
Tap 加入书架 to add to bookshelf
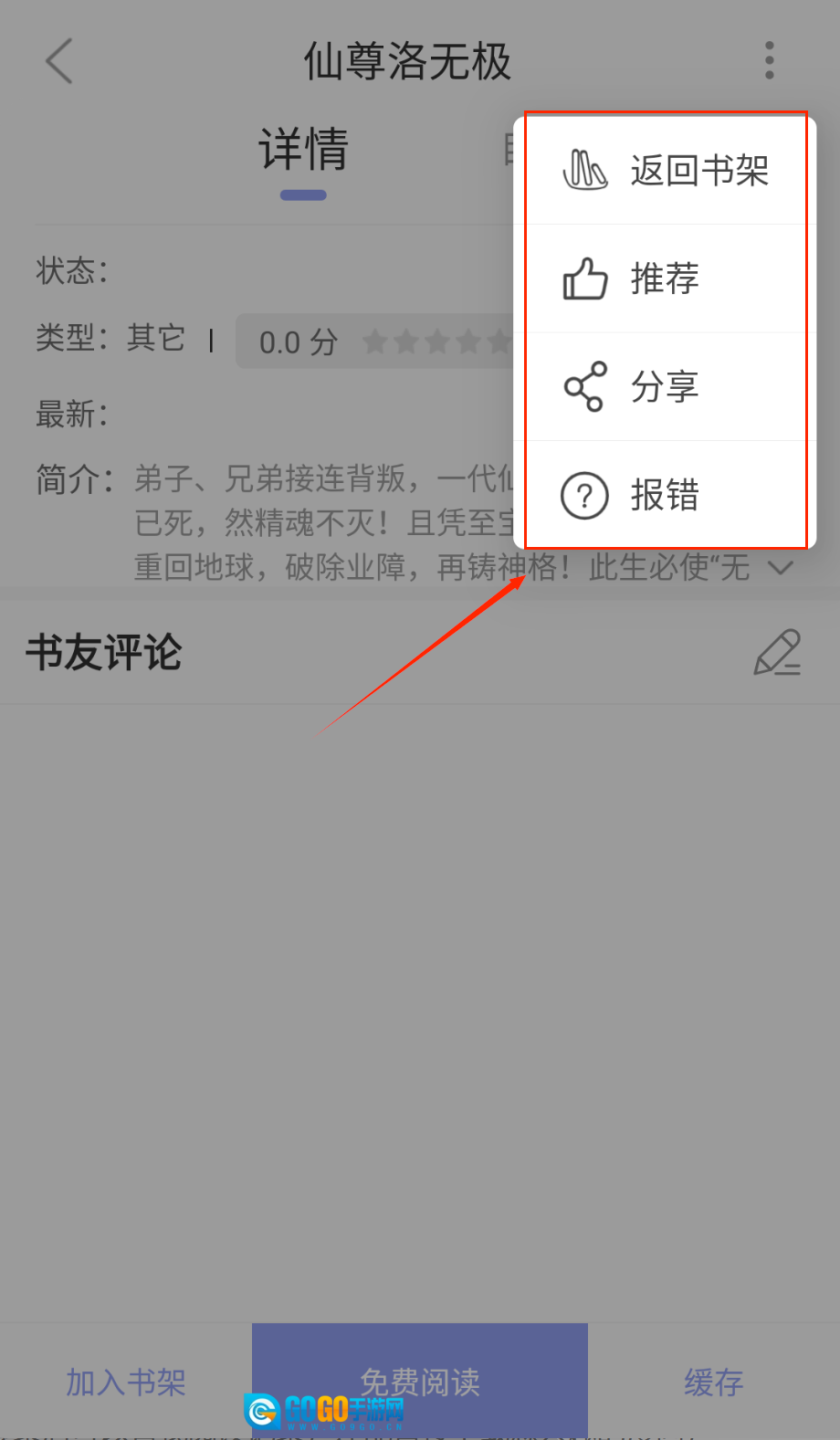point(126,1382)
